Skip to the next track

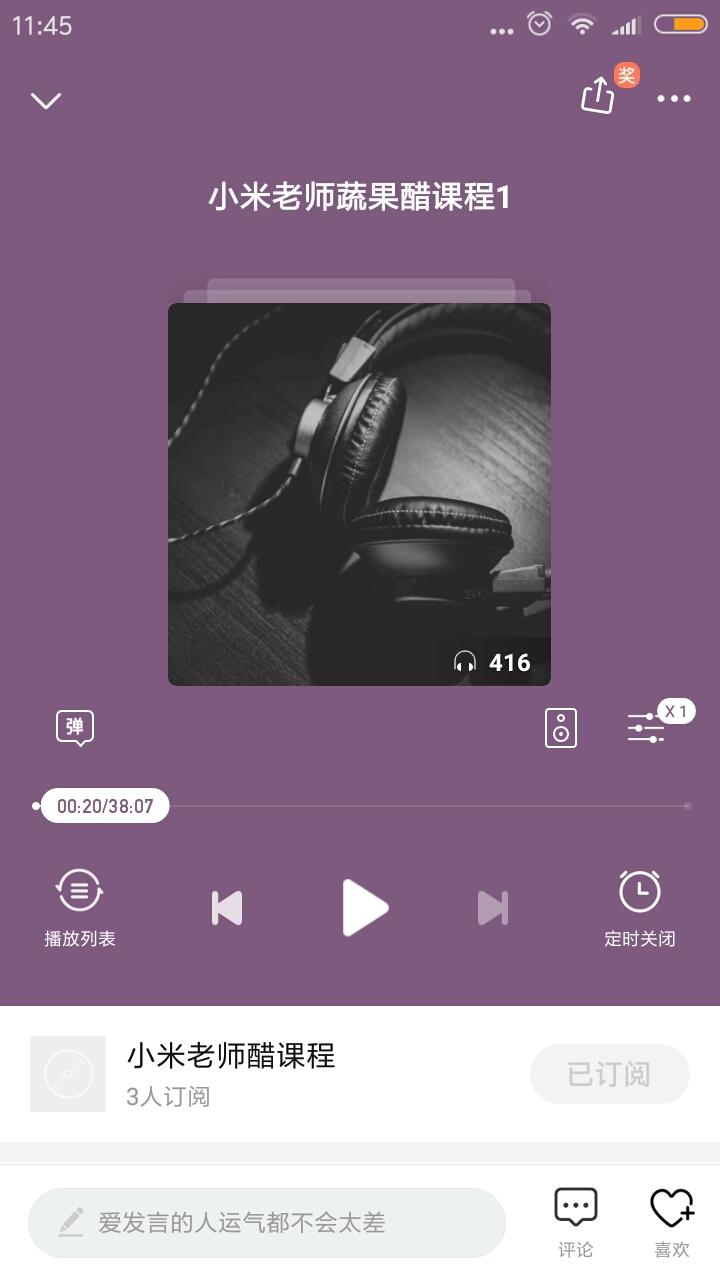click(x=493, y=908)
